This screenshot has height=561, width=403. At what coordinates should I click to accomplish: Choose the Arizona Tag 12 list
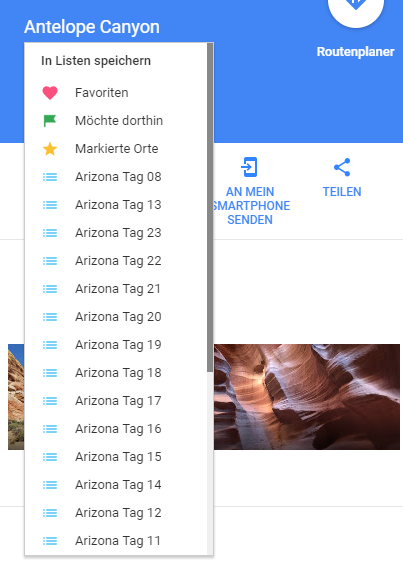click(x=116, y=513)
